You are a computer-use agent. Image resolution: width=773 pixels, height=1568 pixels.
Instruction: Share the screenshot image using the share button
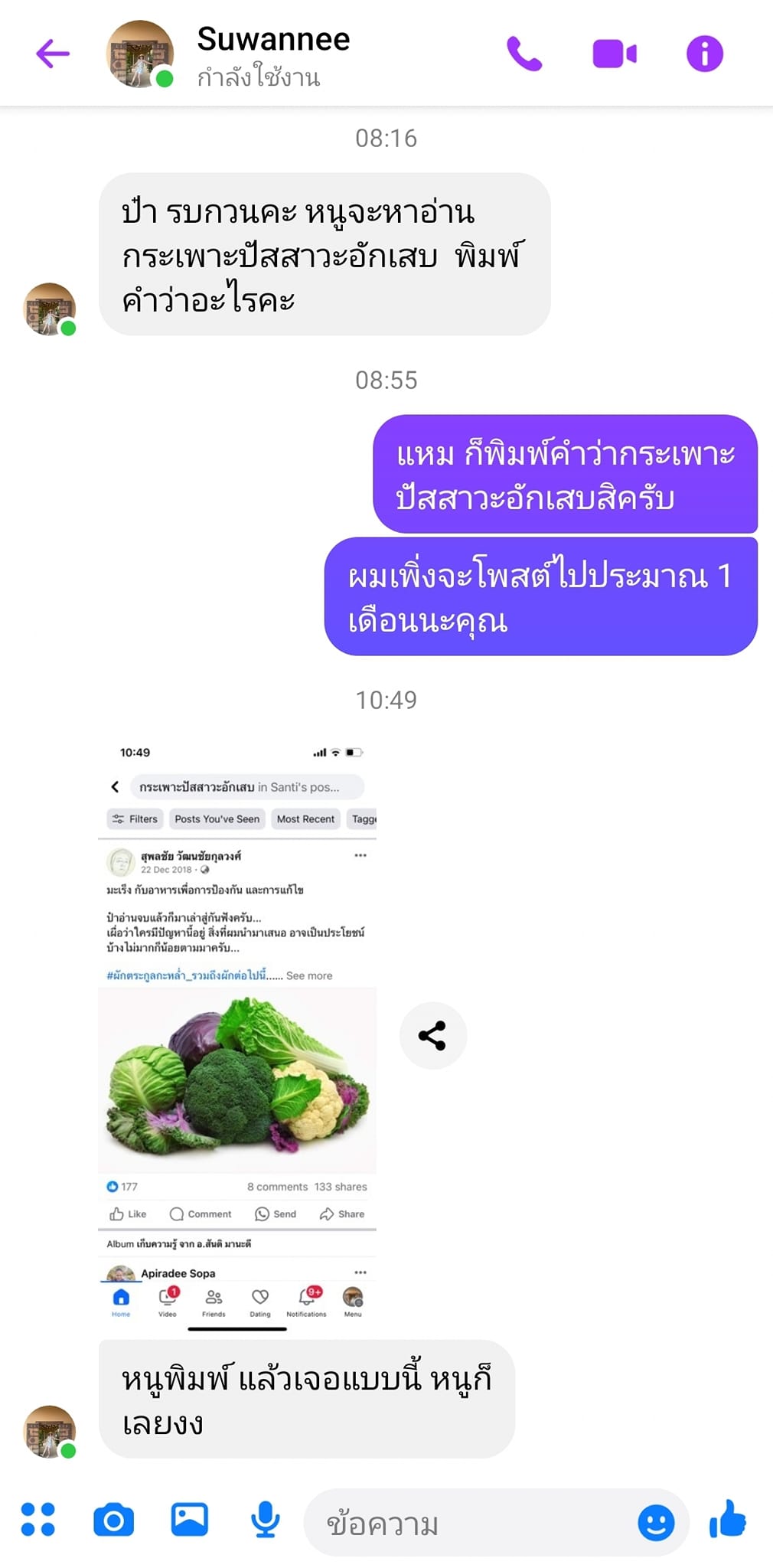(x=432, y=1036)
